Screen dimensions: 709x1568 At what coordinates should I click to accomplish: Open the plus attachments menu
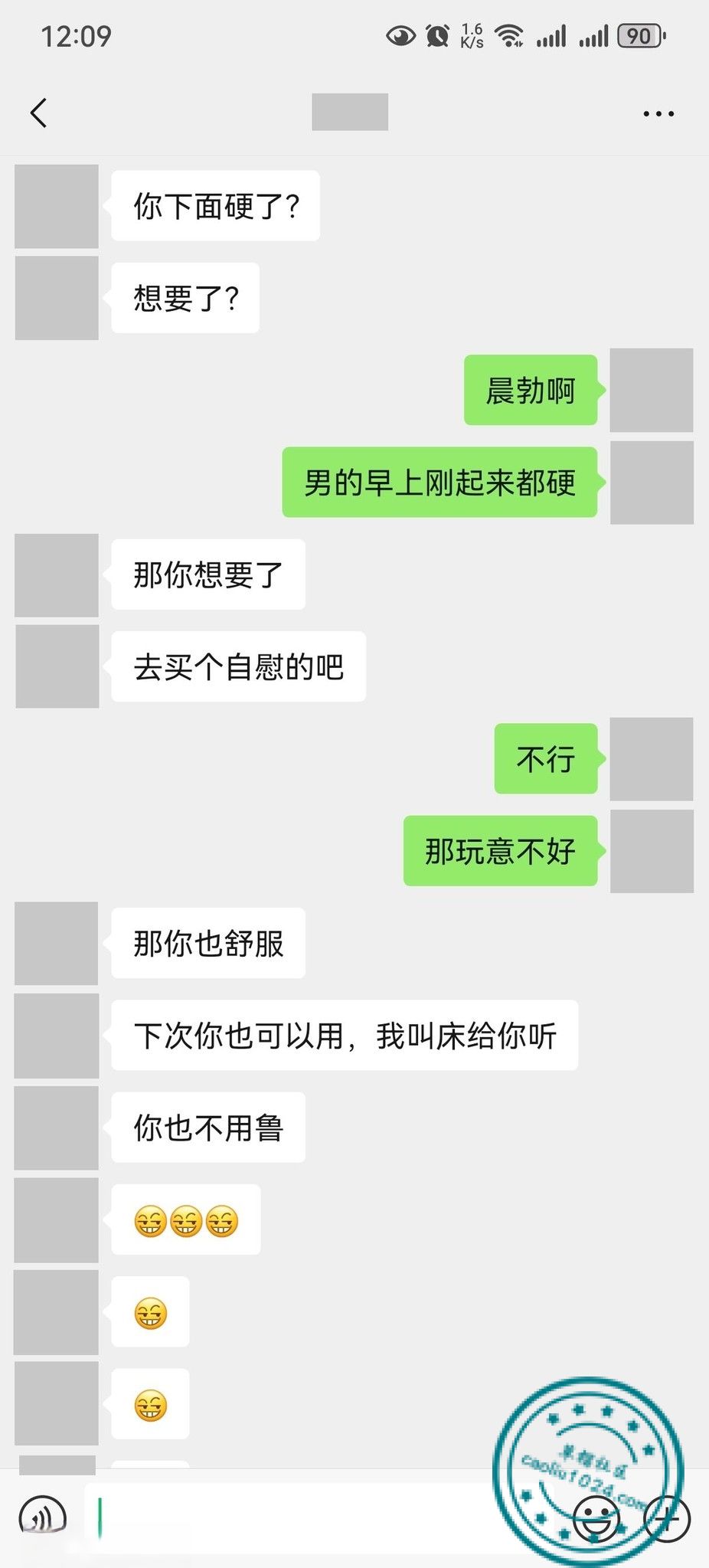[667, 1517]
